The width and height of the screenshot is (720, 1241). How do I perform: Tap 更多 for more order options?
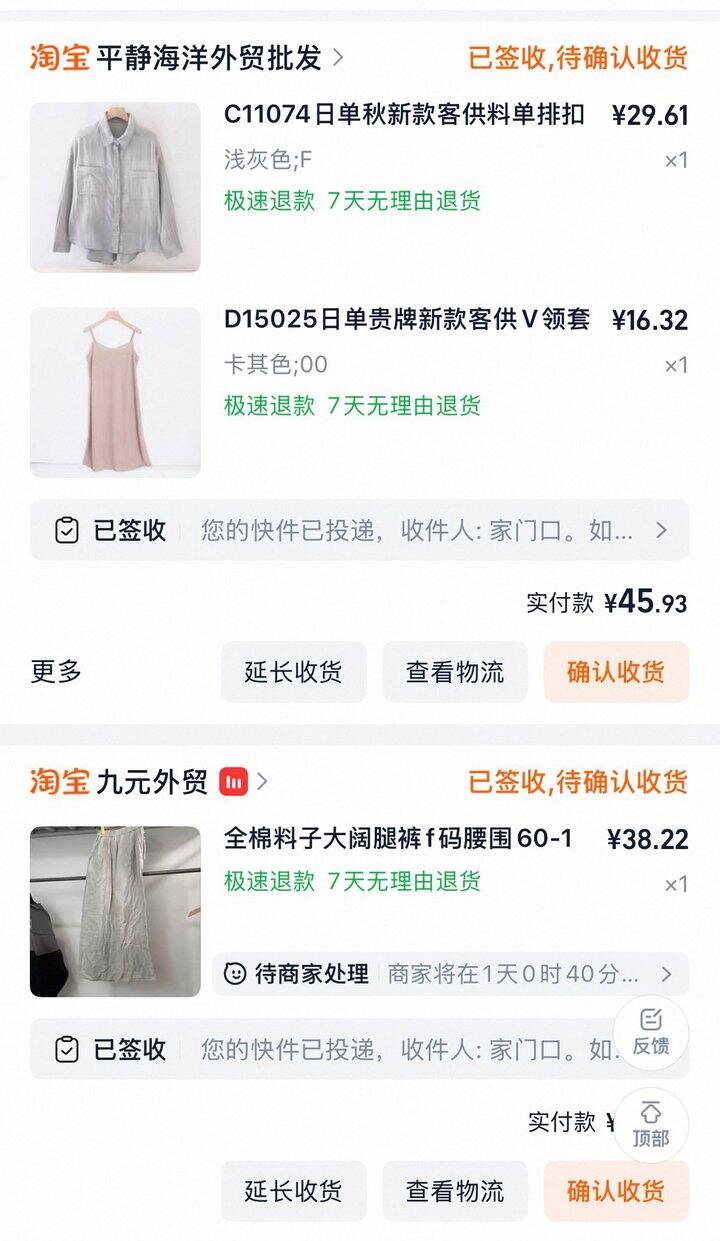[56, 672]
